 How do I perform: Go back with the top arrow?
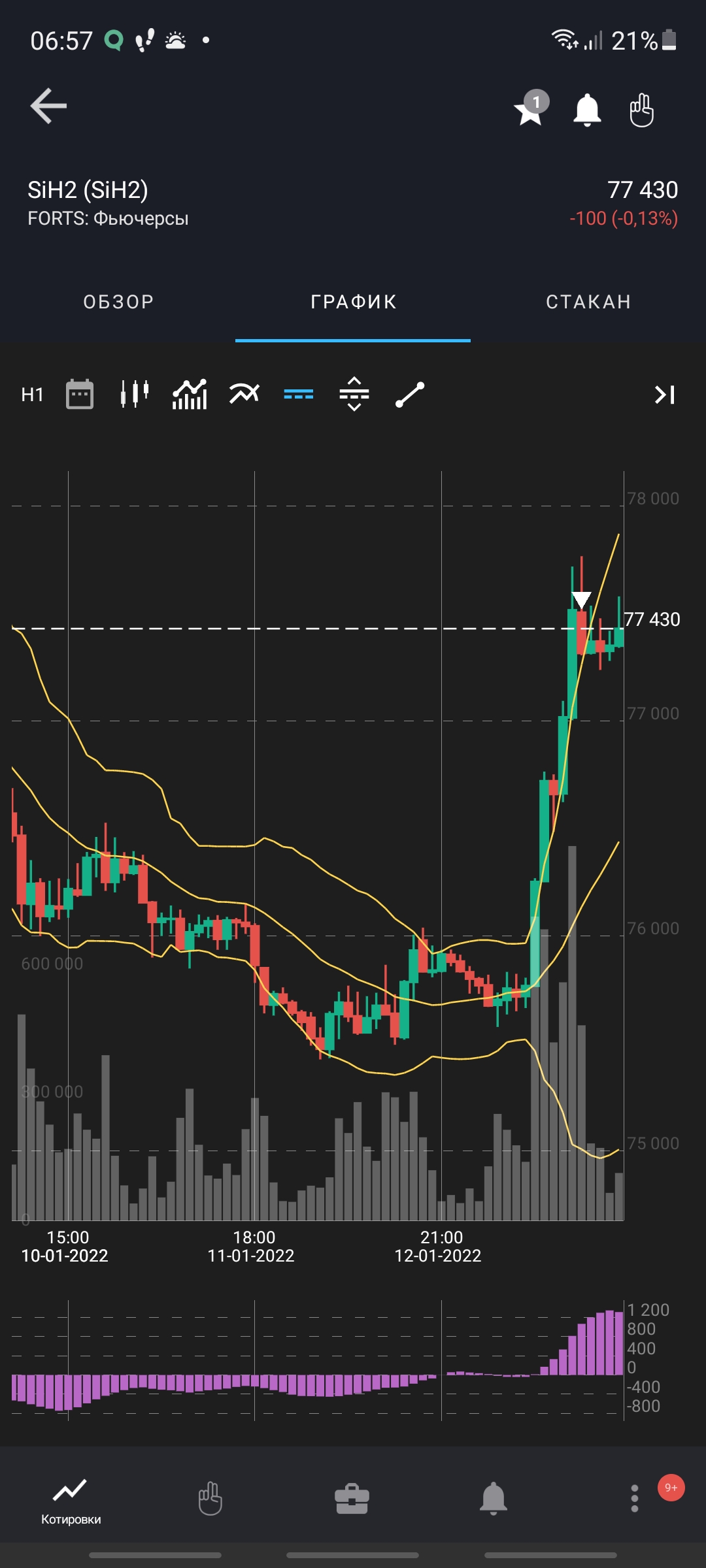(48, 106)
